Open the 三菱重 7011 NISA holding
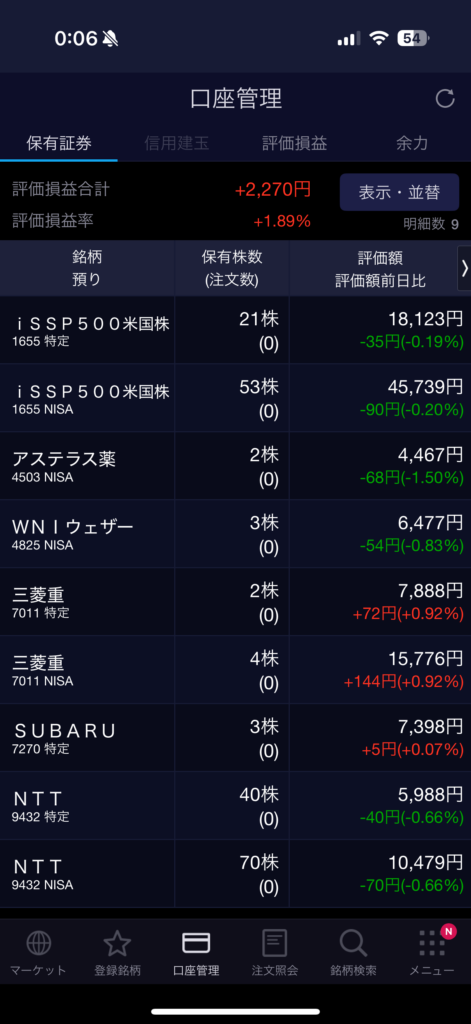Viewport: 471px width, 1024px height. 235,670
